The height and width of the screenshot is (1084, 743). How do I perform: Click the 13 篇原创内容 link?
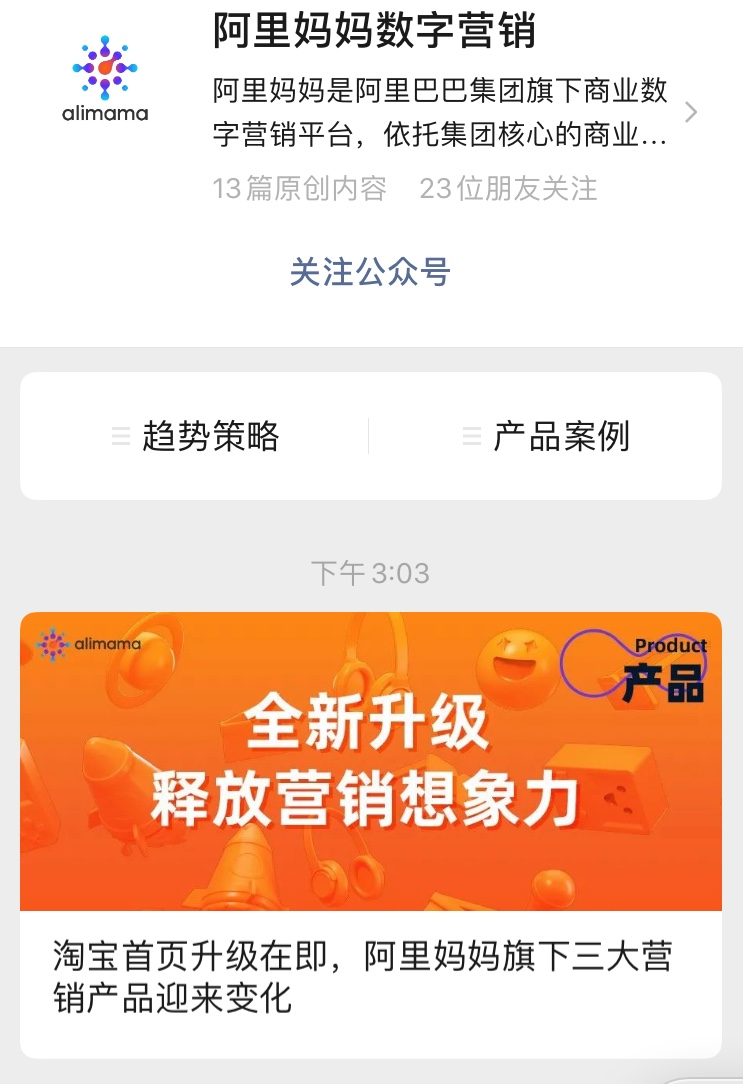click(298, 188)
